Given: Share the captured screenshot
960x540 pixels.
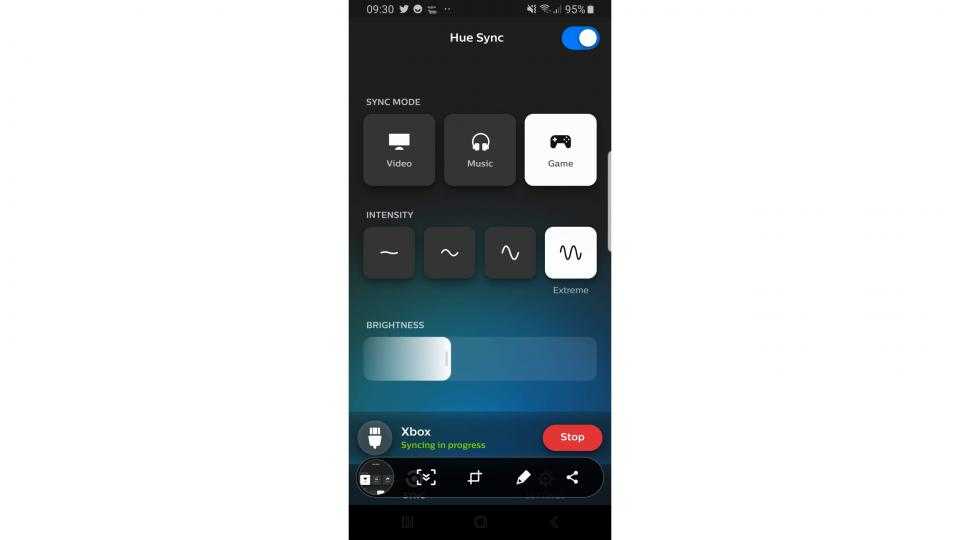Looking at the screenshot, I should point(572,478).
